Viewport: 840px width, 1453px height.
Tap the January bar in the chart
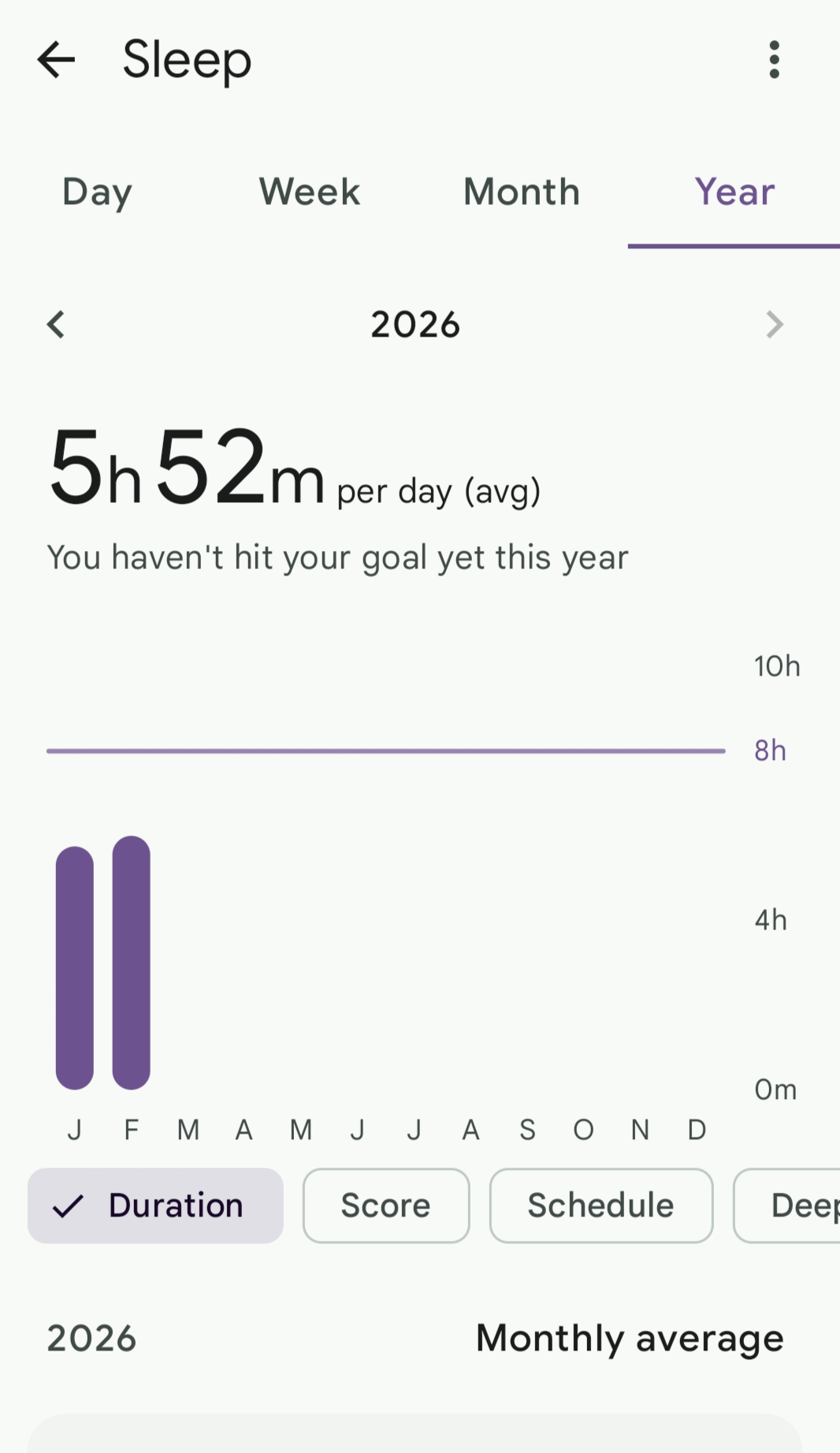75,968
